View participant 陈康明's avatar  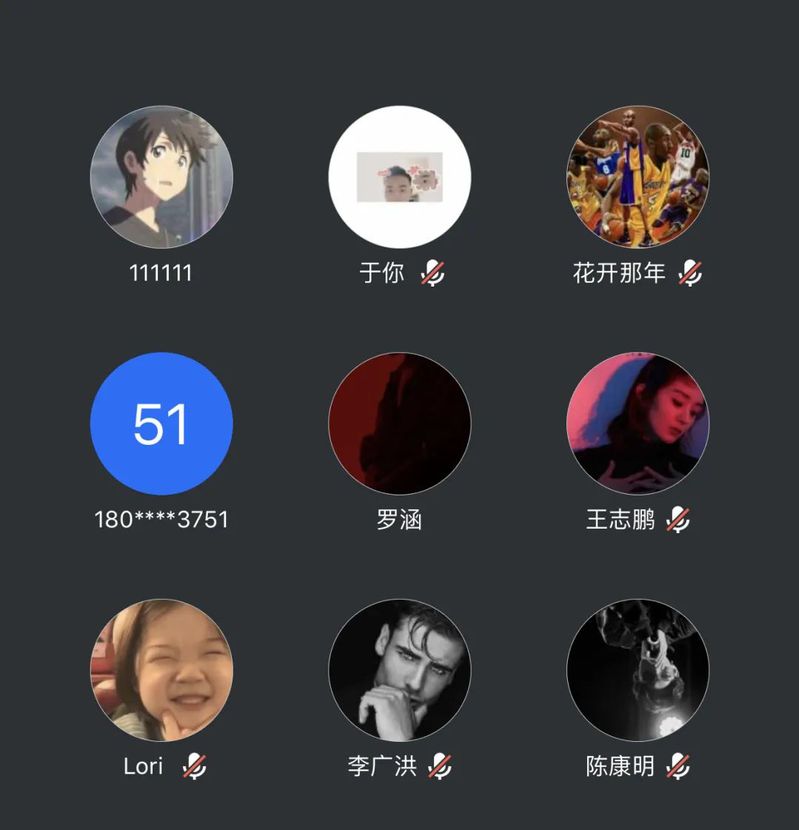(x=637, y=670)
